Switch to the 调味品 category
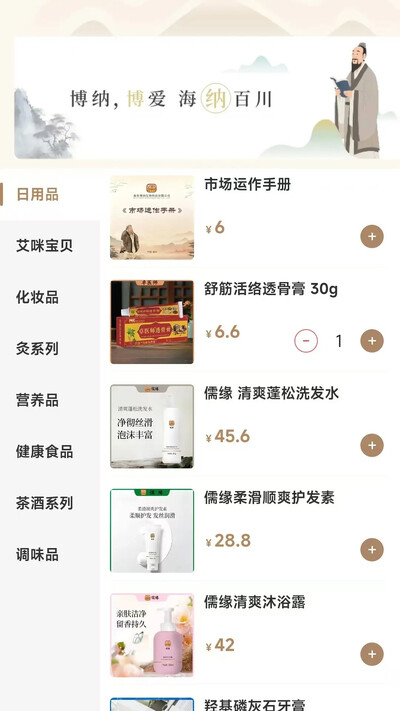The height and width of the screenshot is (711, 400). 50,555
